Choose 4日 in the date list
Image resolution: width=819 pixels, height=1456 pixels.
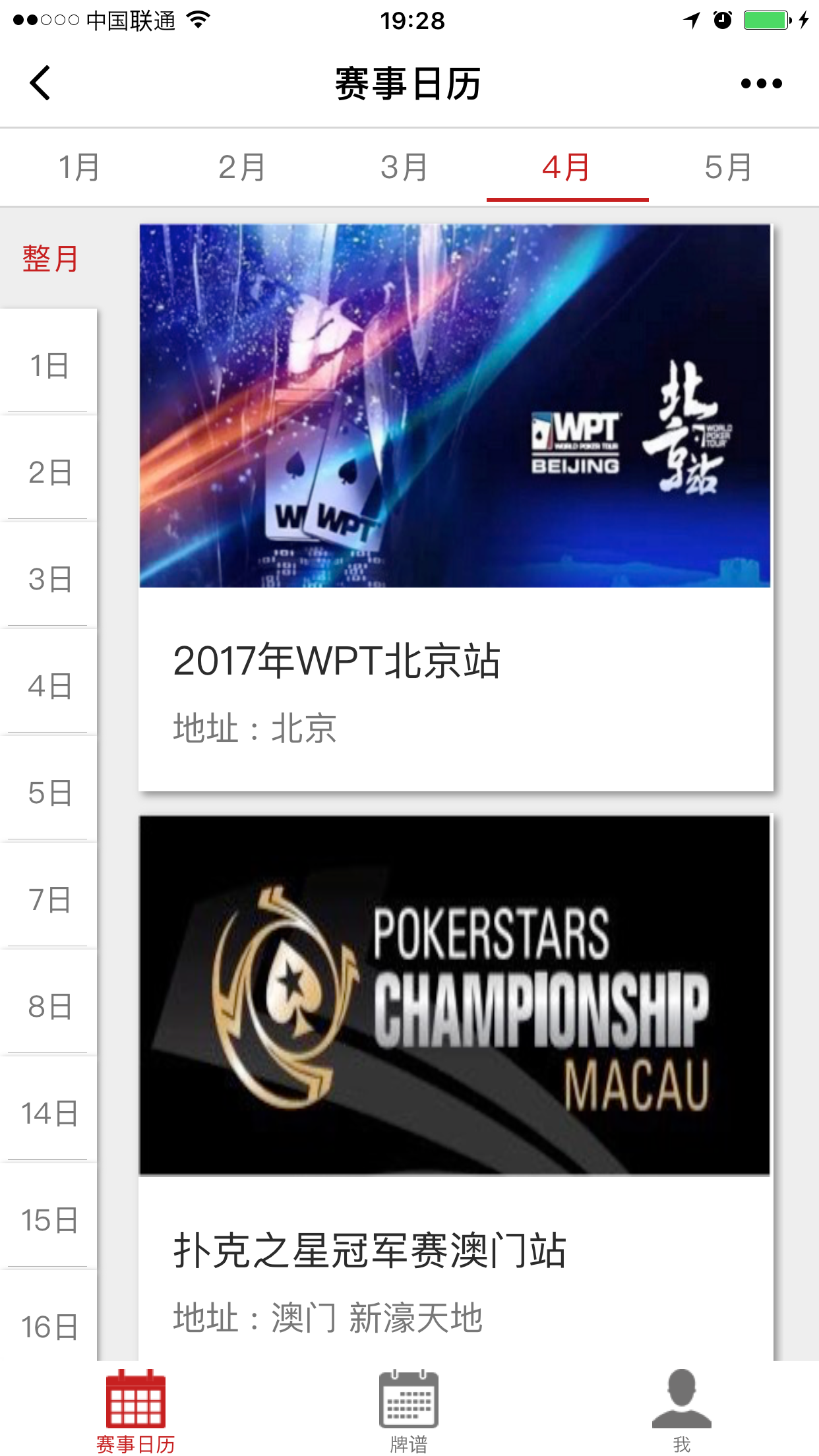pyautogui.click(x=49, y=686)
